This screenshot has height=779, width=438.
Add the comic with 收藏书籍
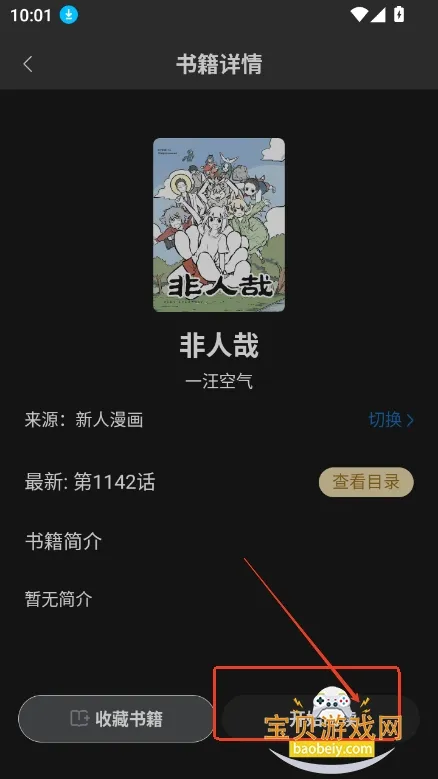pos(116,719)
